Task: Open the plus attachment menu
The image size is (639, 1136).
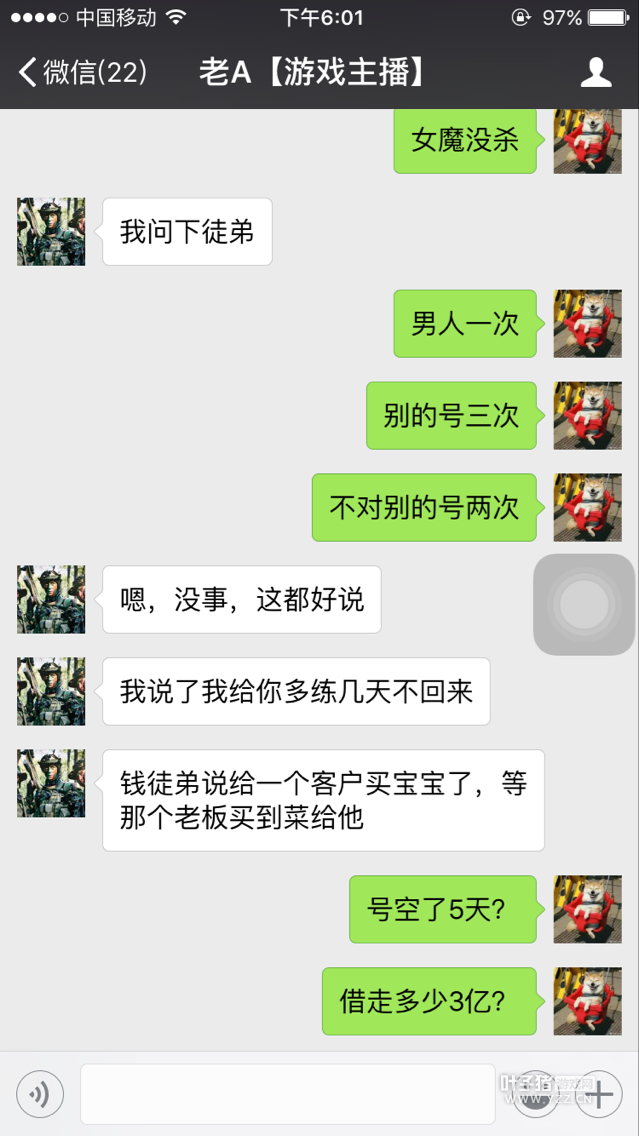Action: [599, 1094]
